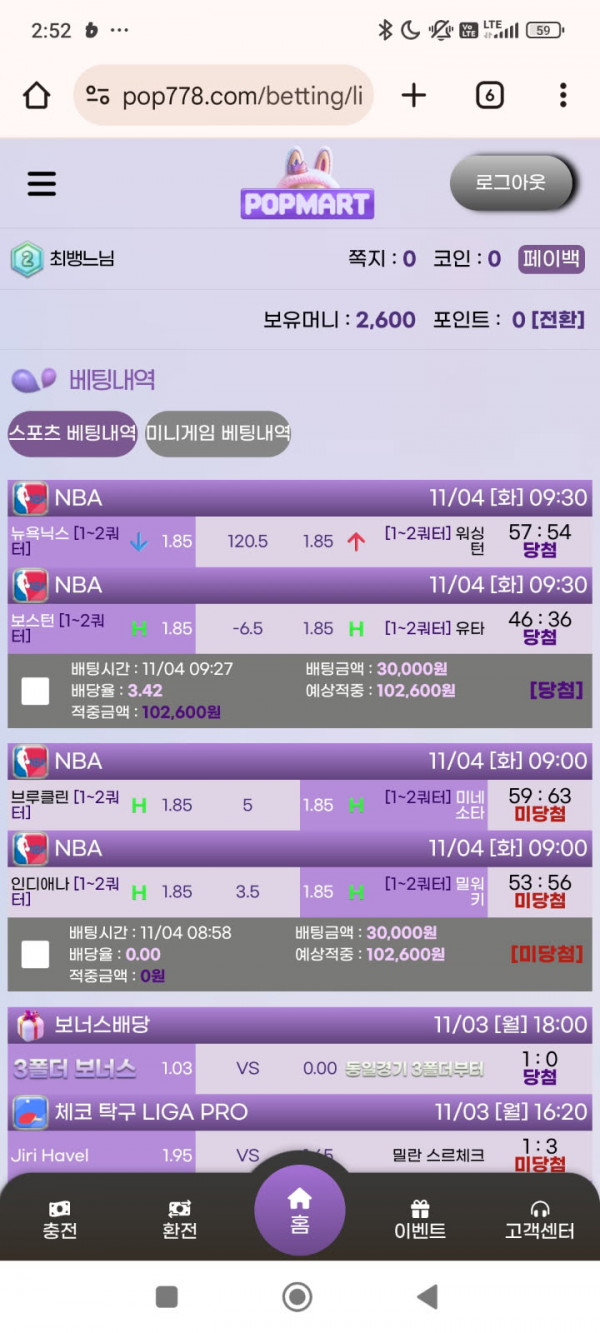
Task: Tap the browser home icon
Action: 37,96
